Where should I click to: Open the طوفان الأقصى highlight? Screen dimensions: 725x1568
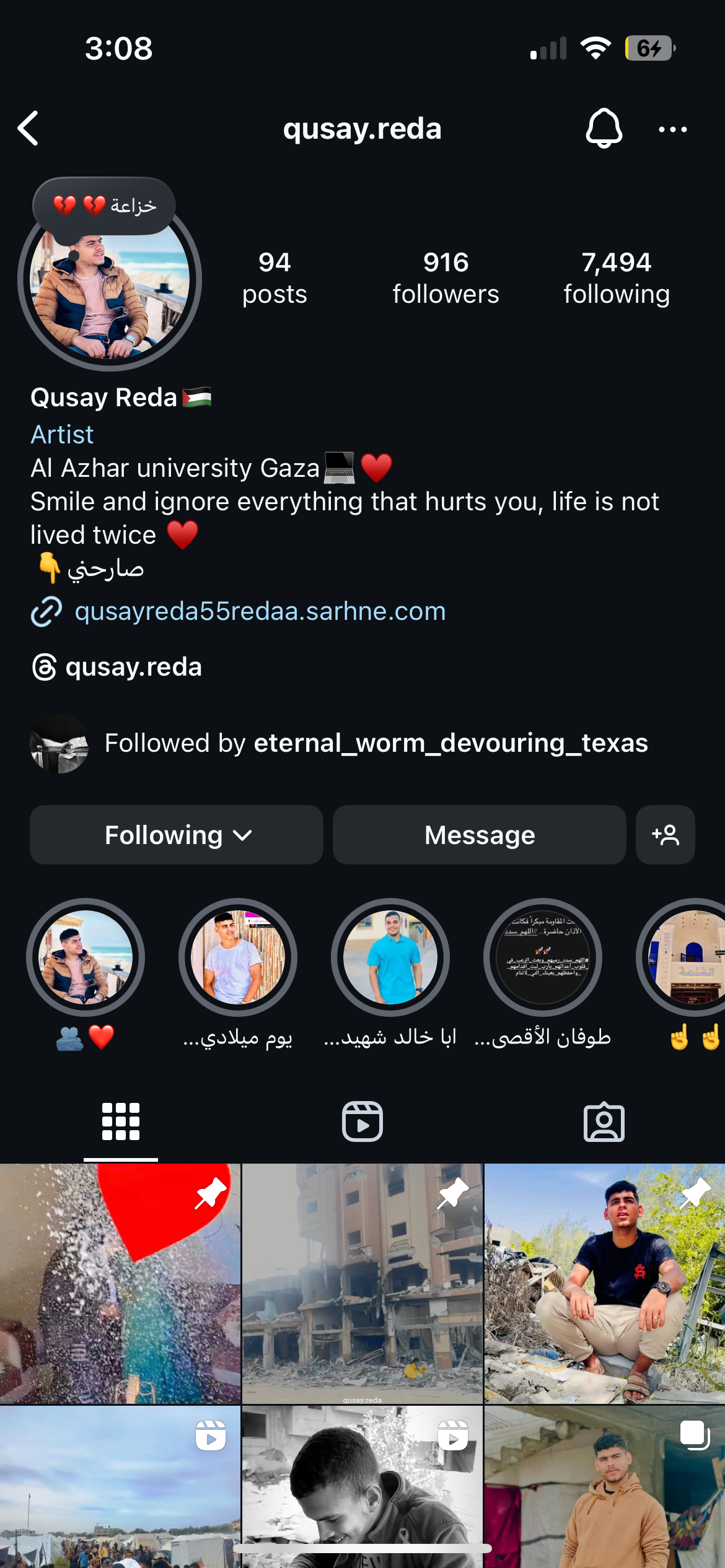543,957
